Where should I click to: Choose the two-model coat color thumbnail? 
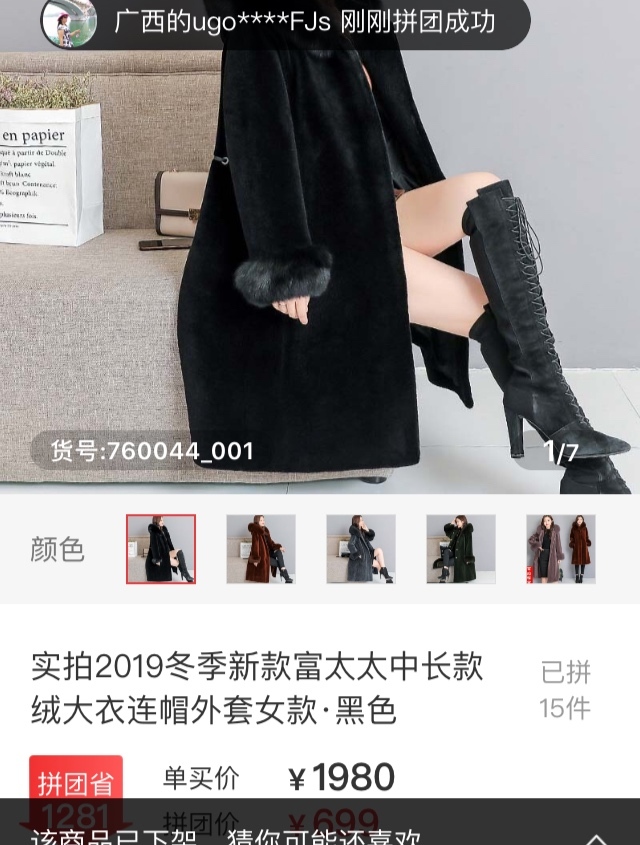point(561,549)
